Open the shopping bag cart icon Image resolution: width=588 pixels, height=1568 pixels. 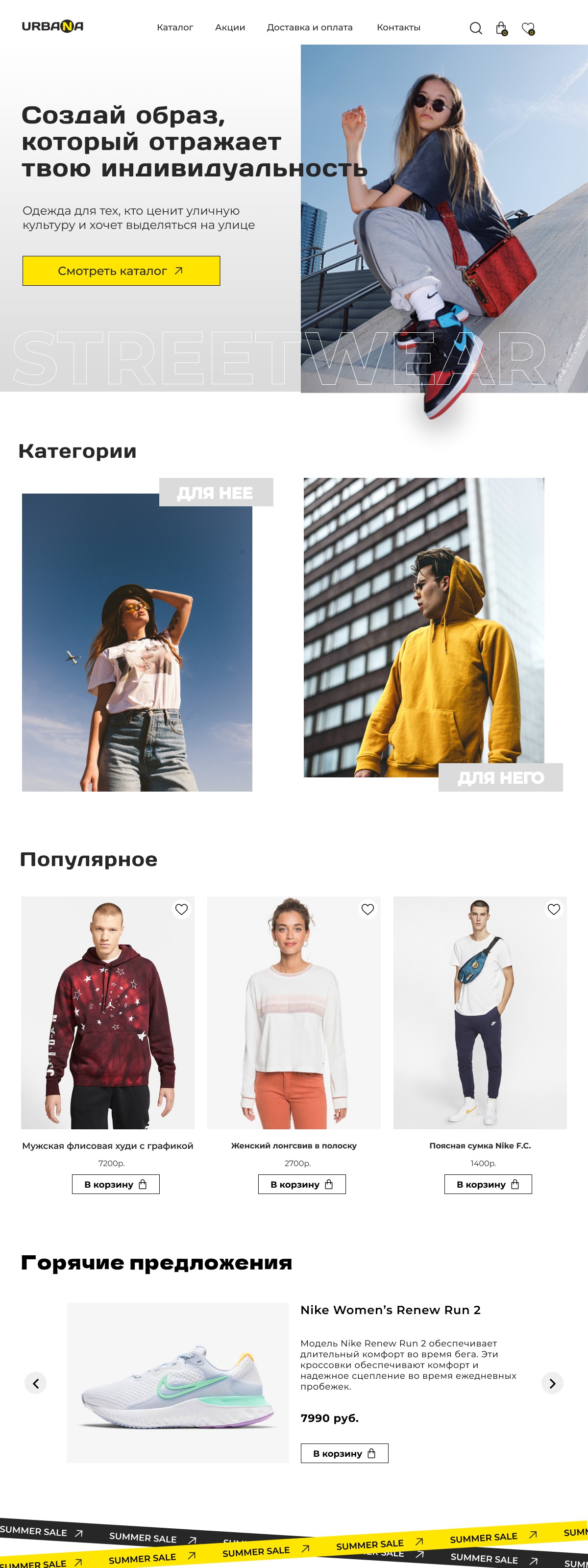501,28
